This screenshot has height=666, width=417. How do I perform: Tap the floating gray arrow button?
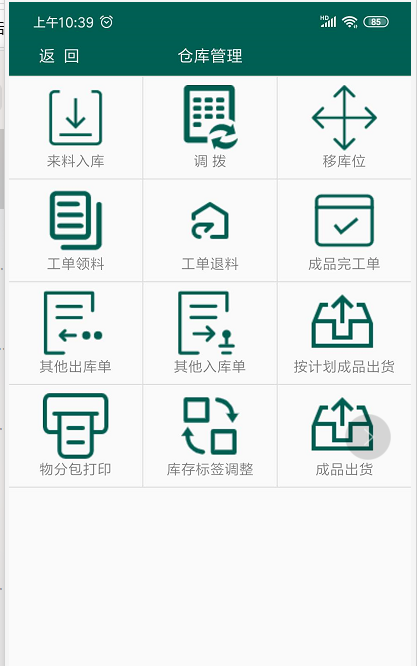(368, 437)
